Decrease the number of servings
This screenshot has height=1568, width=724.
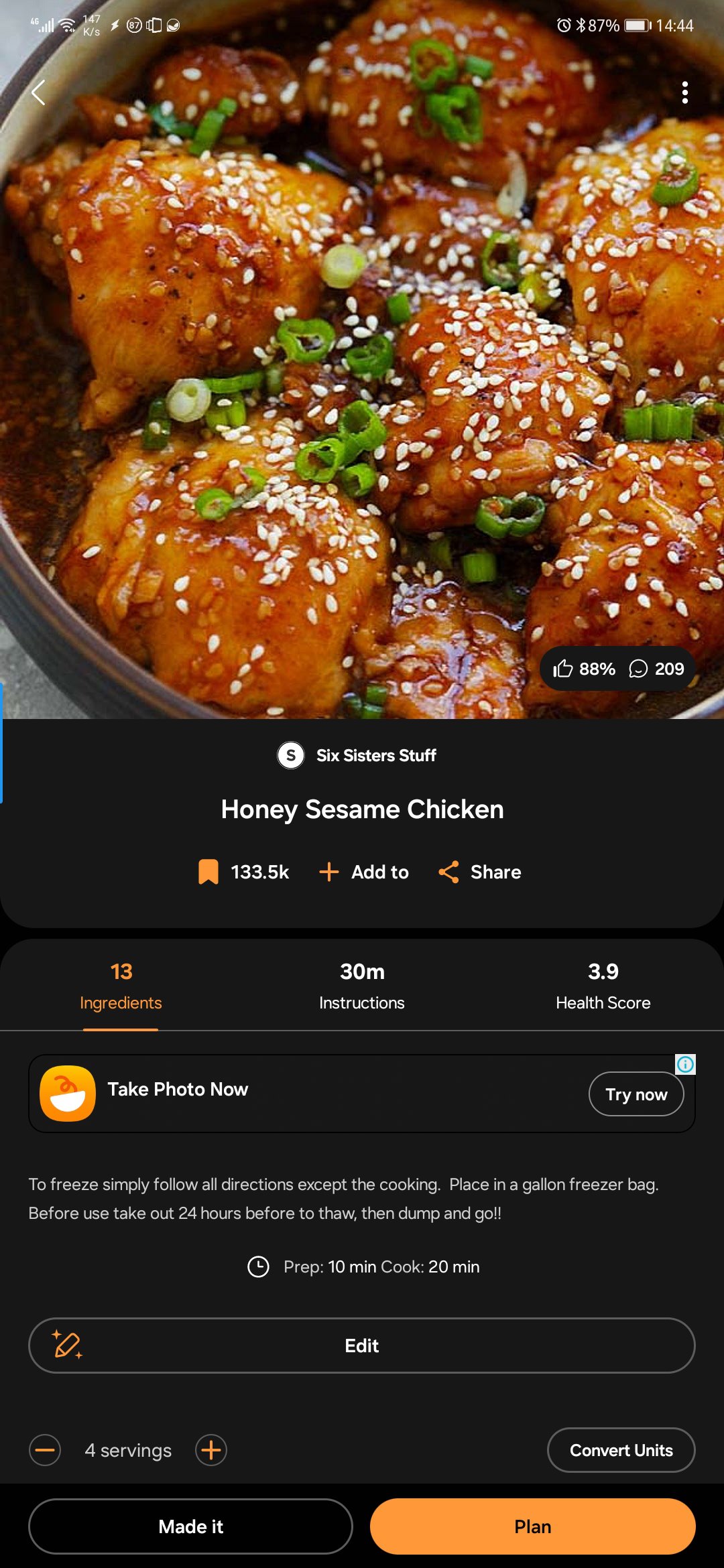tap(45, 1450)
